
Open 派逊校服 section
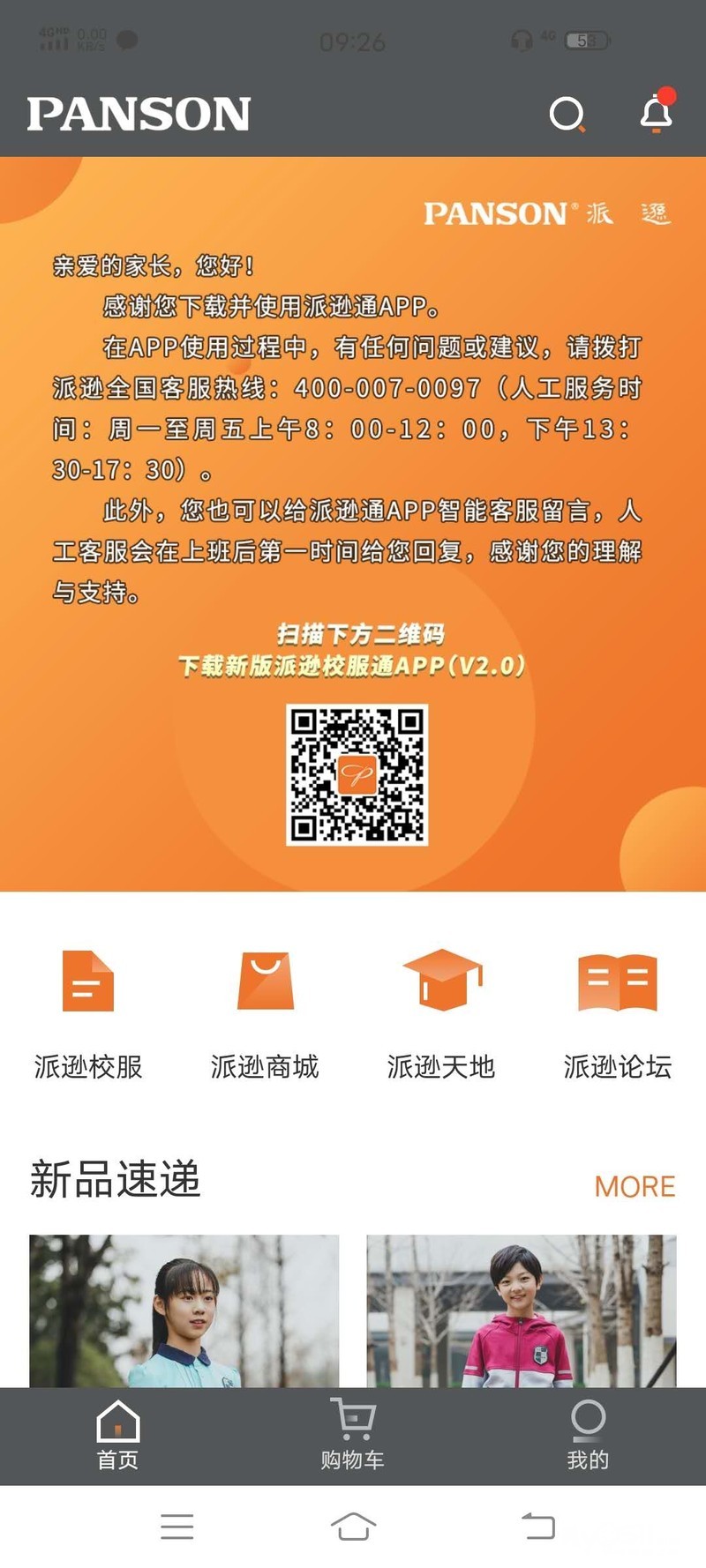[x=88, y=1014]
